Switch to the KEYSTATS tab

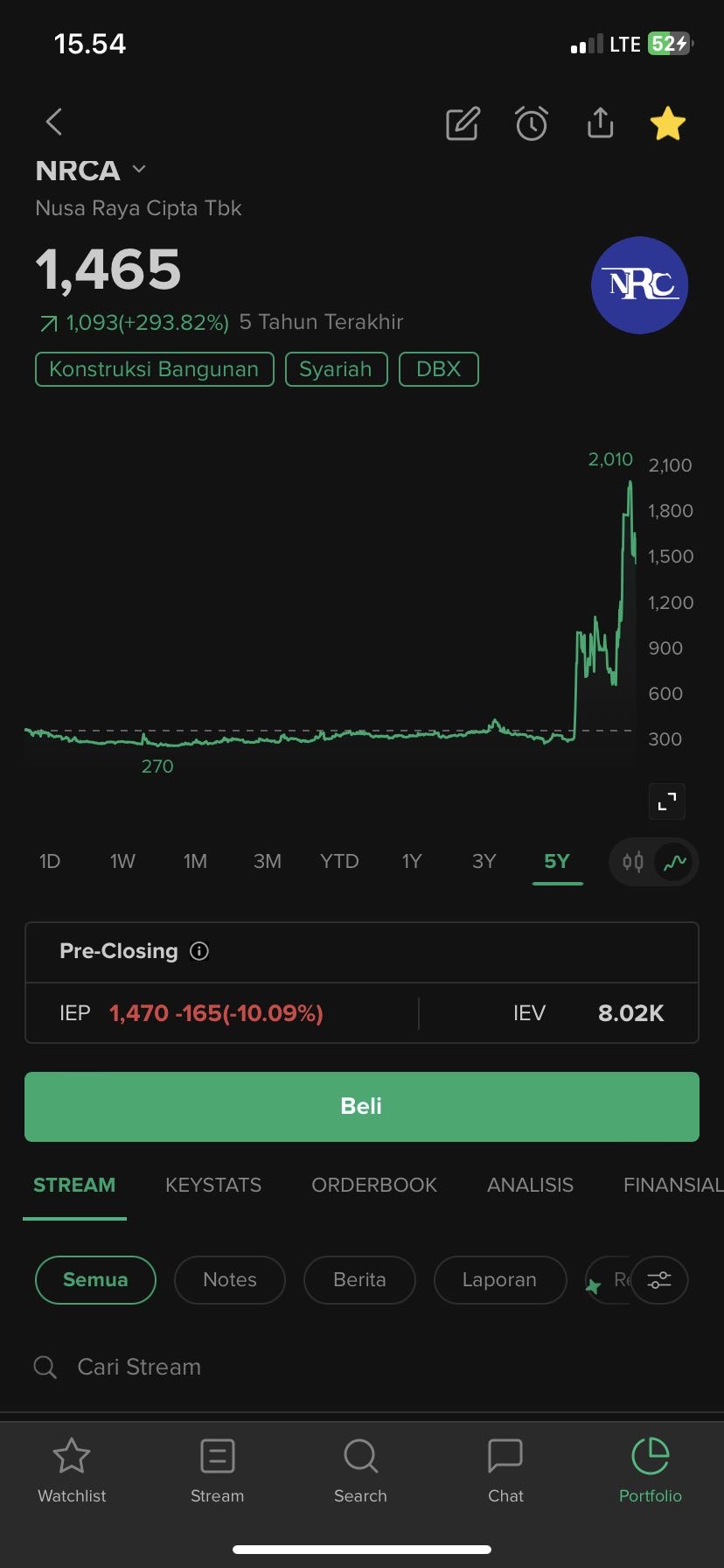(213, 1186)
